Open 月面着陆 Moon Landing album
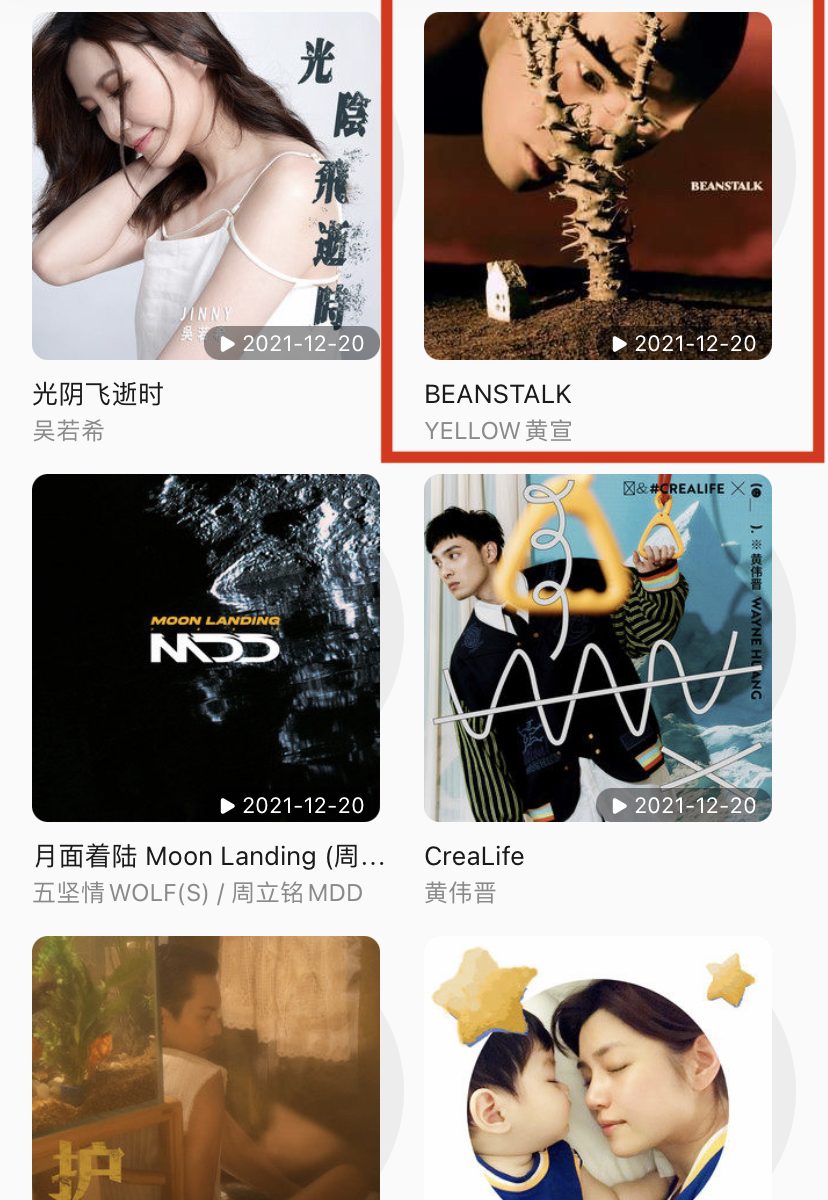The image size is (828, 1200). tap(206, 648)
